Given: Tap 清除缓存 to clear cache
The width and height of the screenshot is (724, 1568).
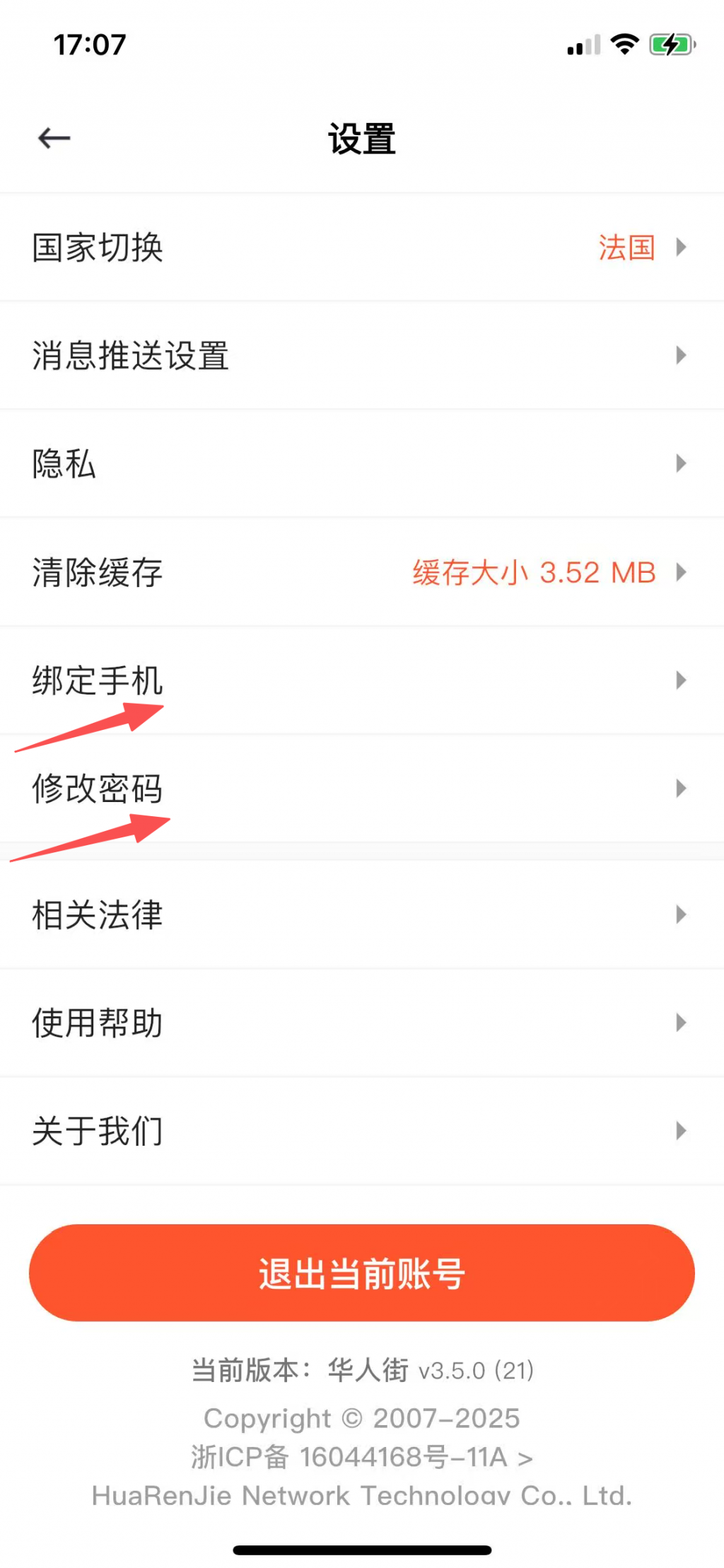Looking at the screenshot, I should [362, 572].
